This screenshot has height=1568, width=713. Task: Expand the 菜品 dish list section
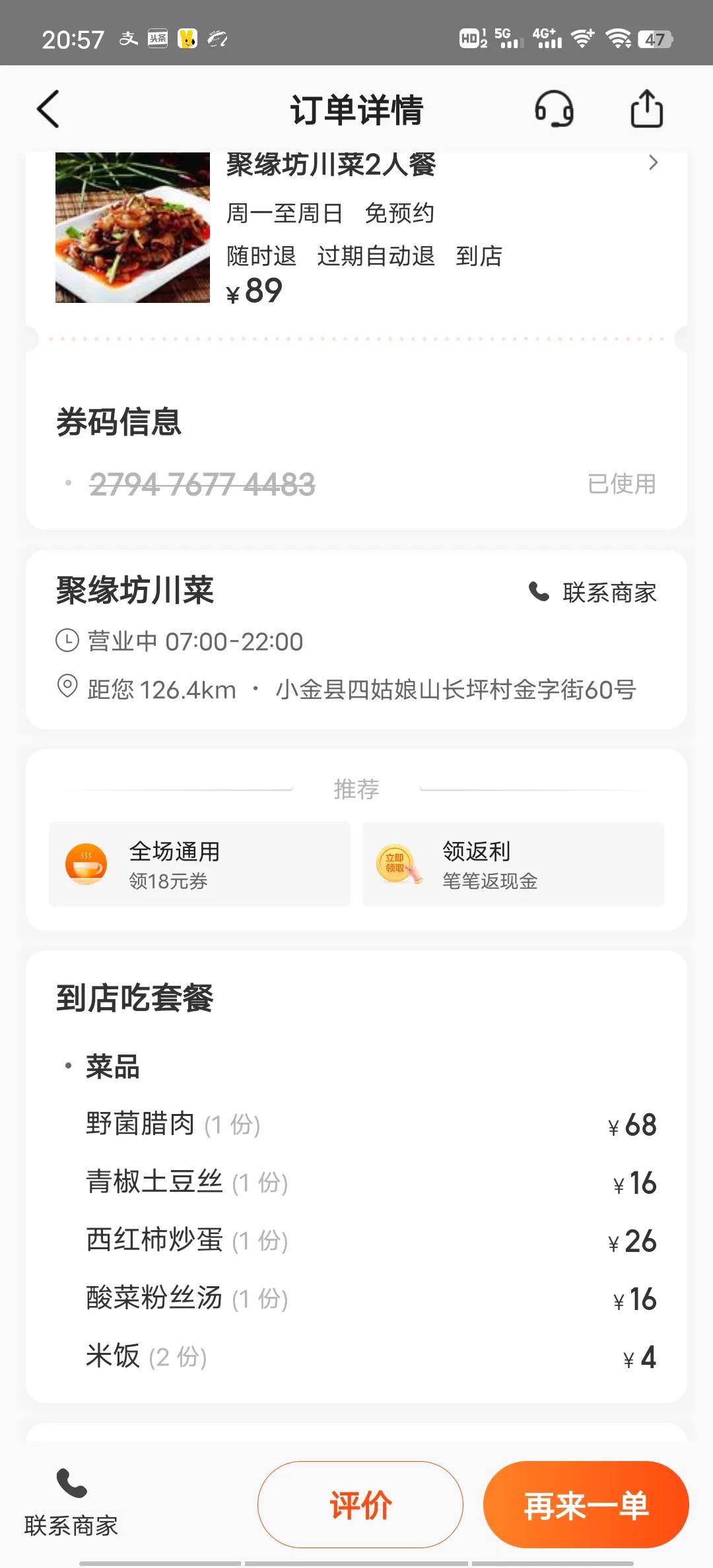click(x=113, y=1066)
